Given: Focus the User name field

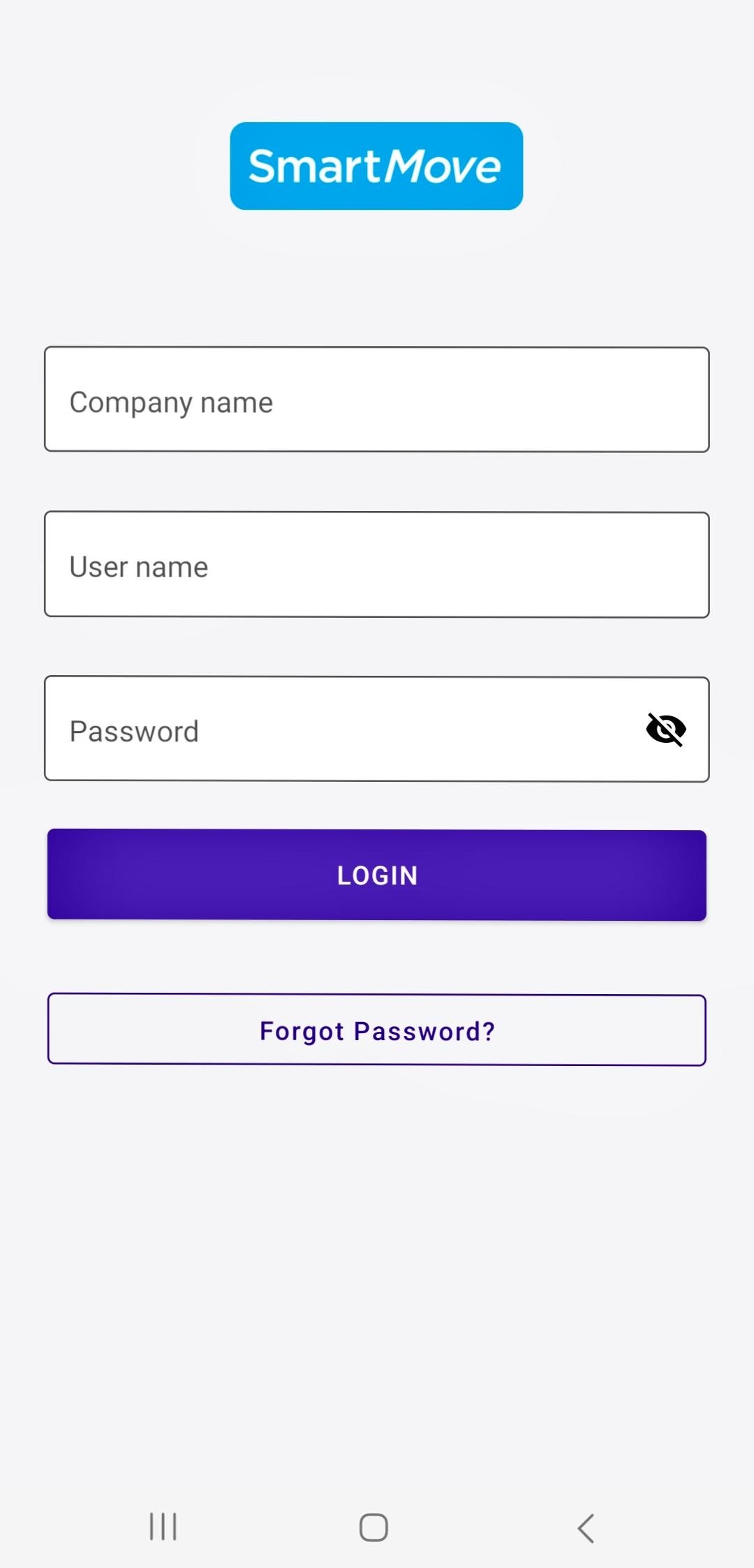Looking at the screenshot, I should (377, 565).
